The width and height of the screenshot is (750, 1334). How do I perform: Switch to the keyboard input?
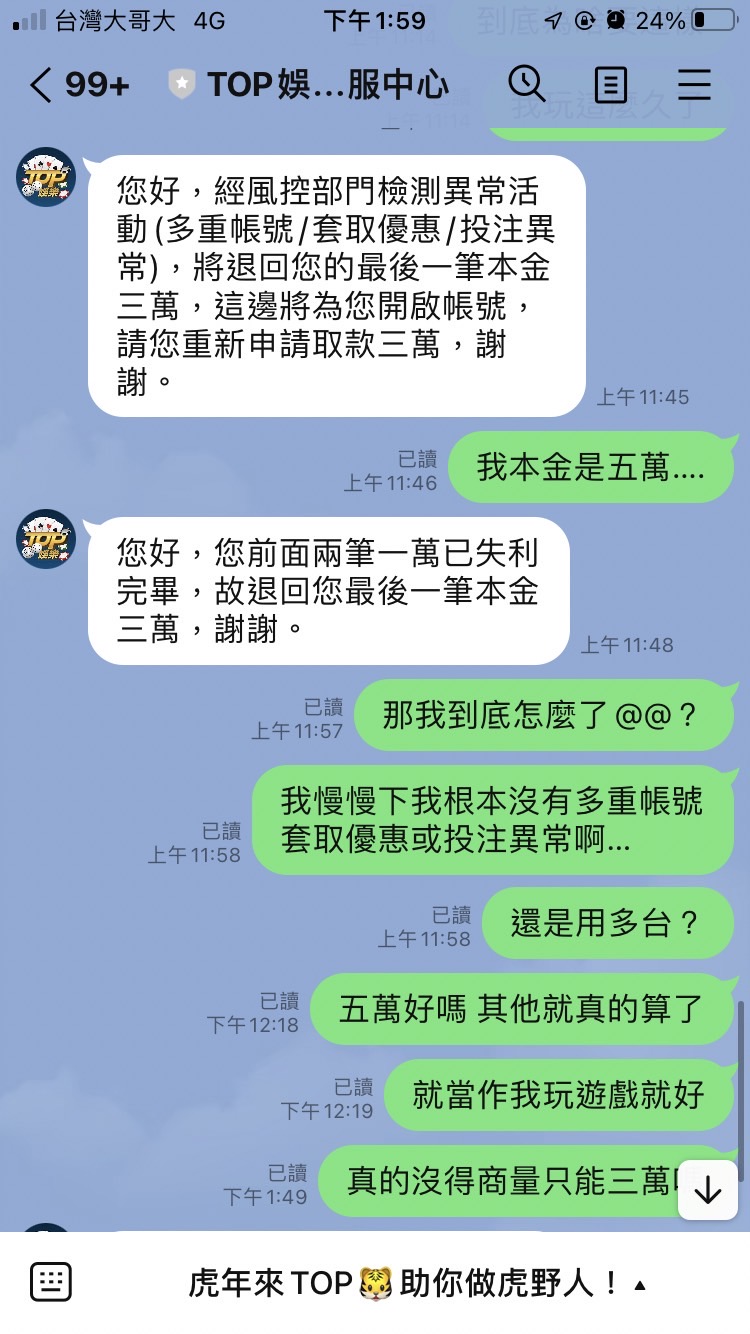51,1283
